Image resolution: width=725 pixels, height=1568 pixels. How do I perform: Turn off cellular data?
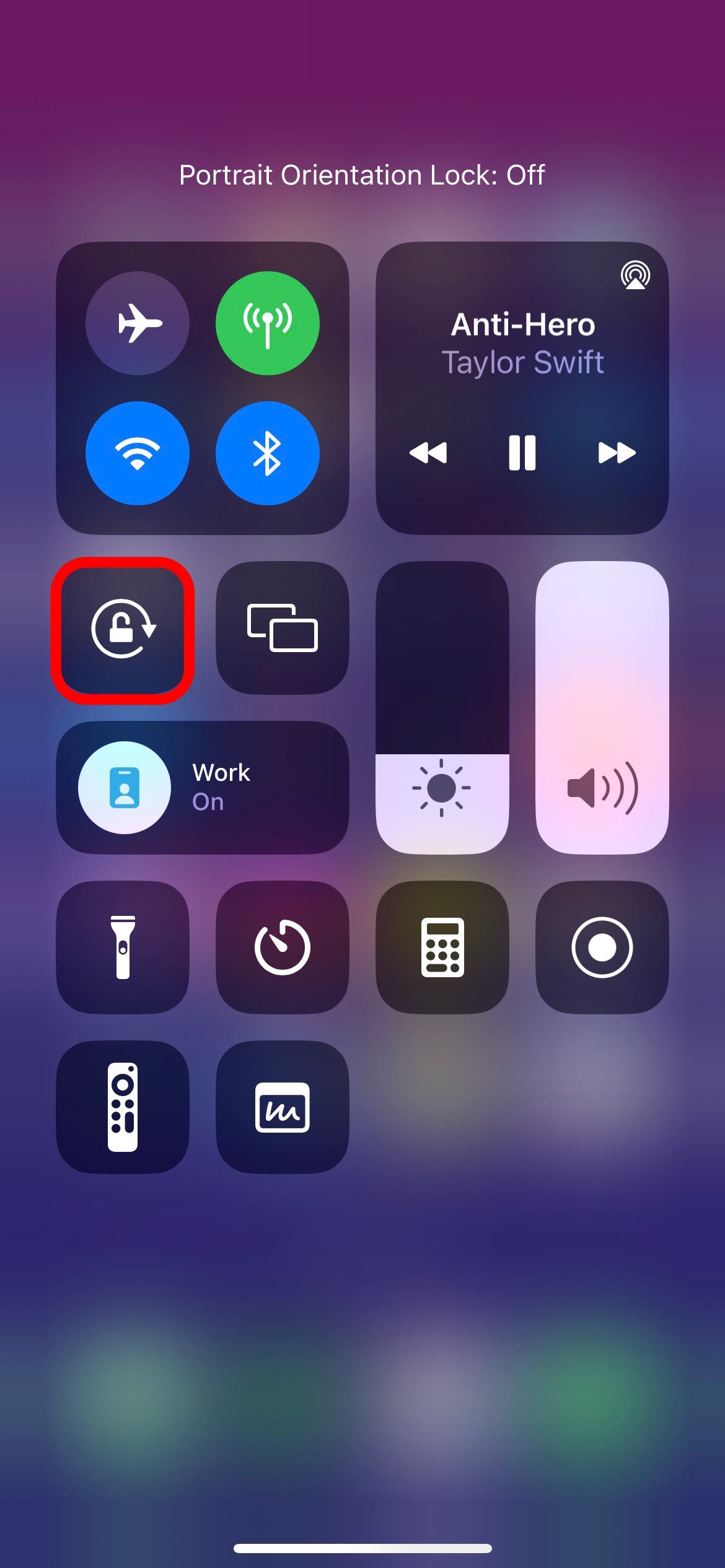[x=267, y=323]
